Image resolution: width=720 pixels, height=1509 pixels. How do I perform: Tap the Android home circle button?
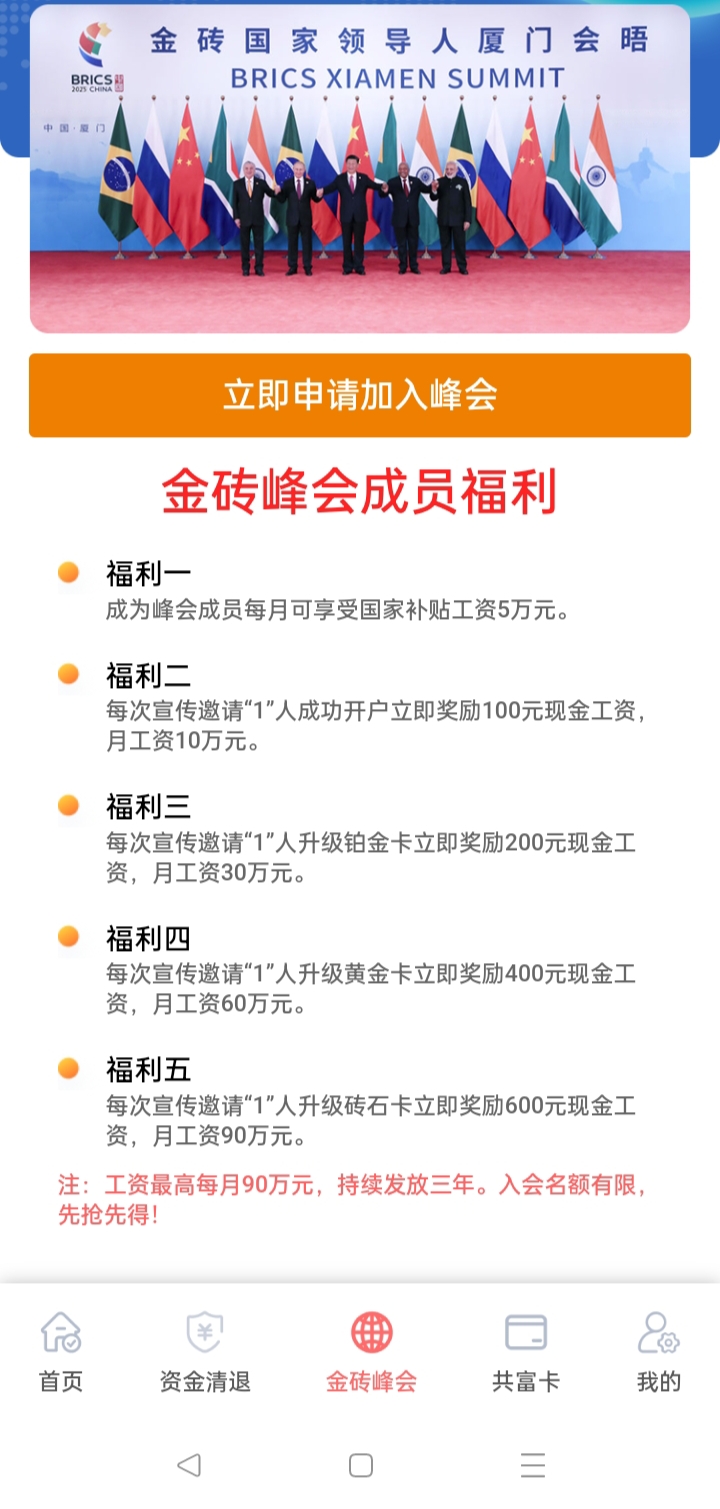(359, 1464)
